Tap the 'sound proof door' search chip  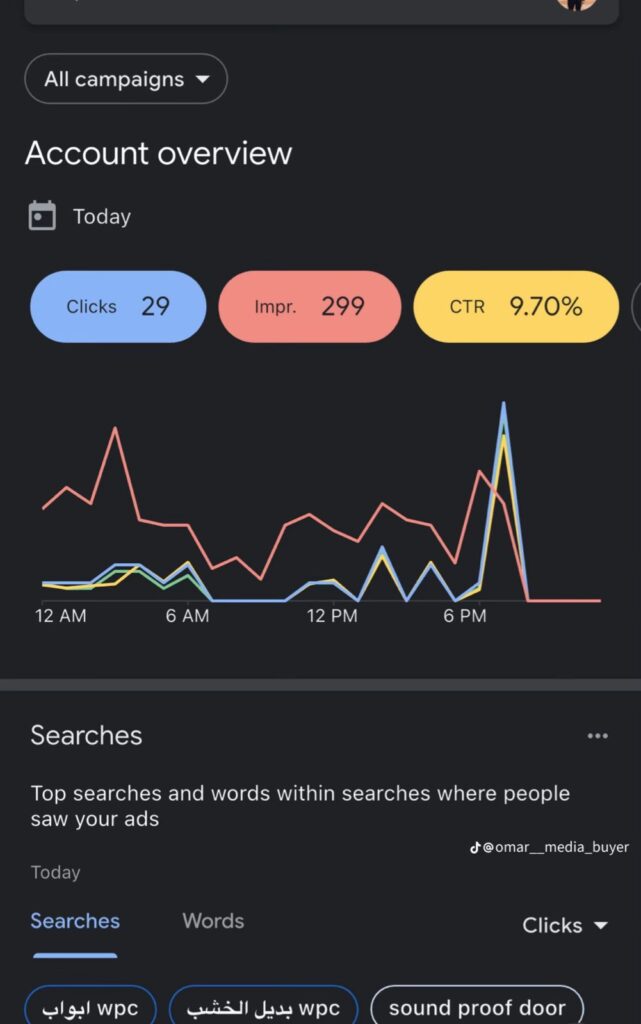point(477,1007)
